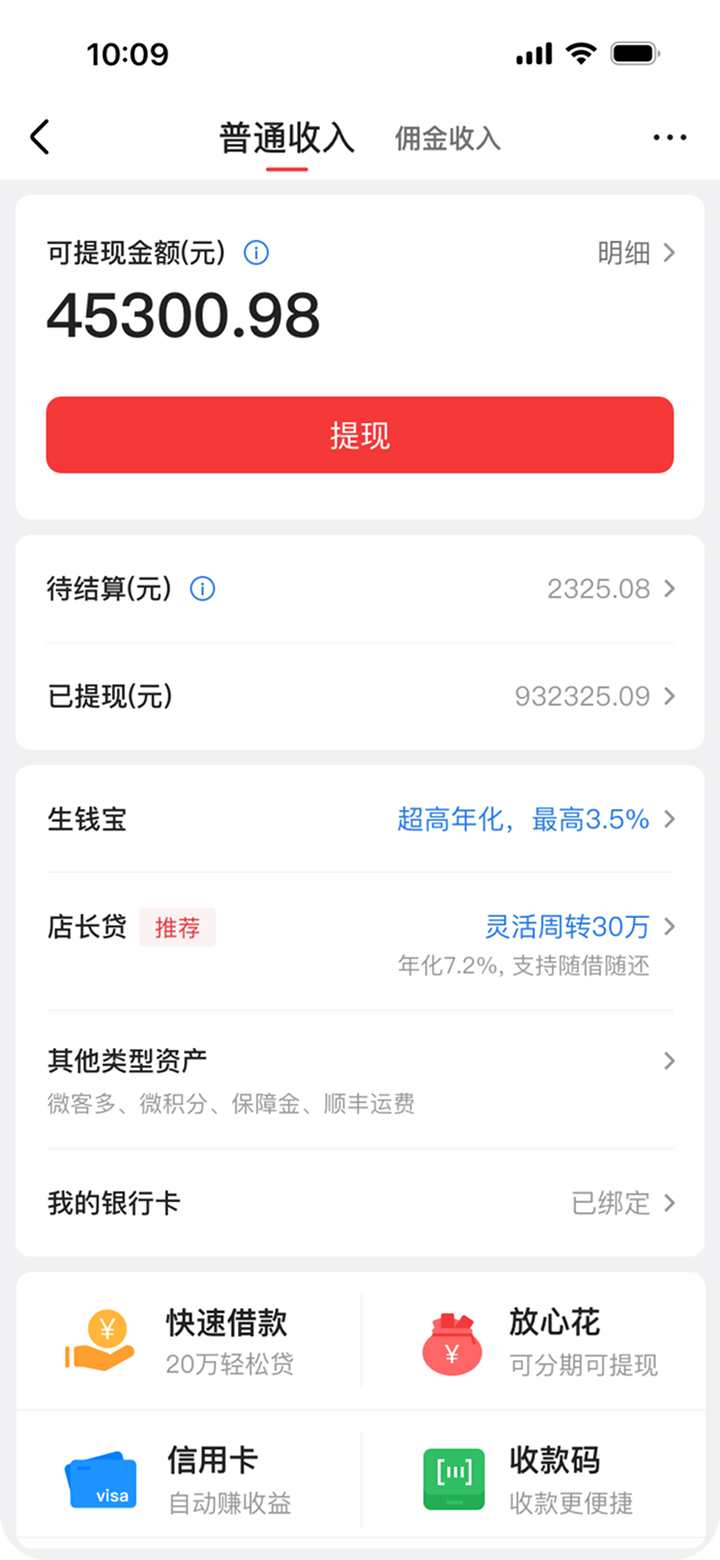The image size is (720, 1560).
Task: Expand the 待结算 details row
Action: click(360, 589)
